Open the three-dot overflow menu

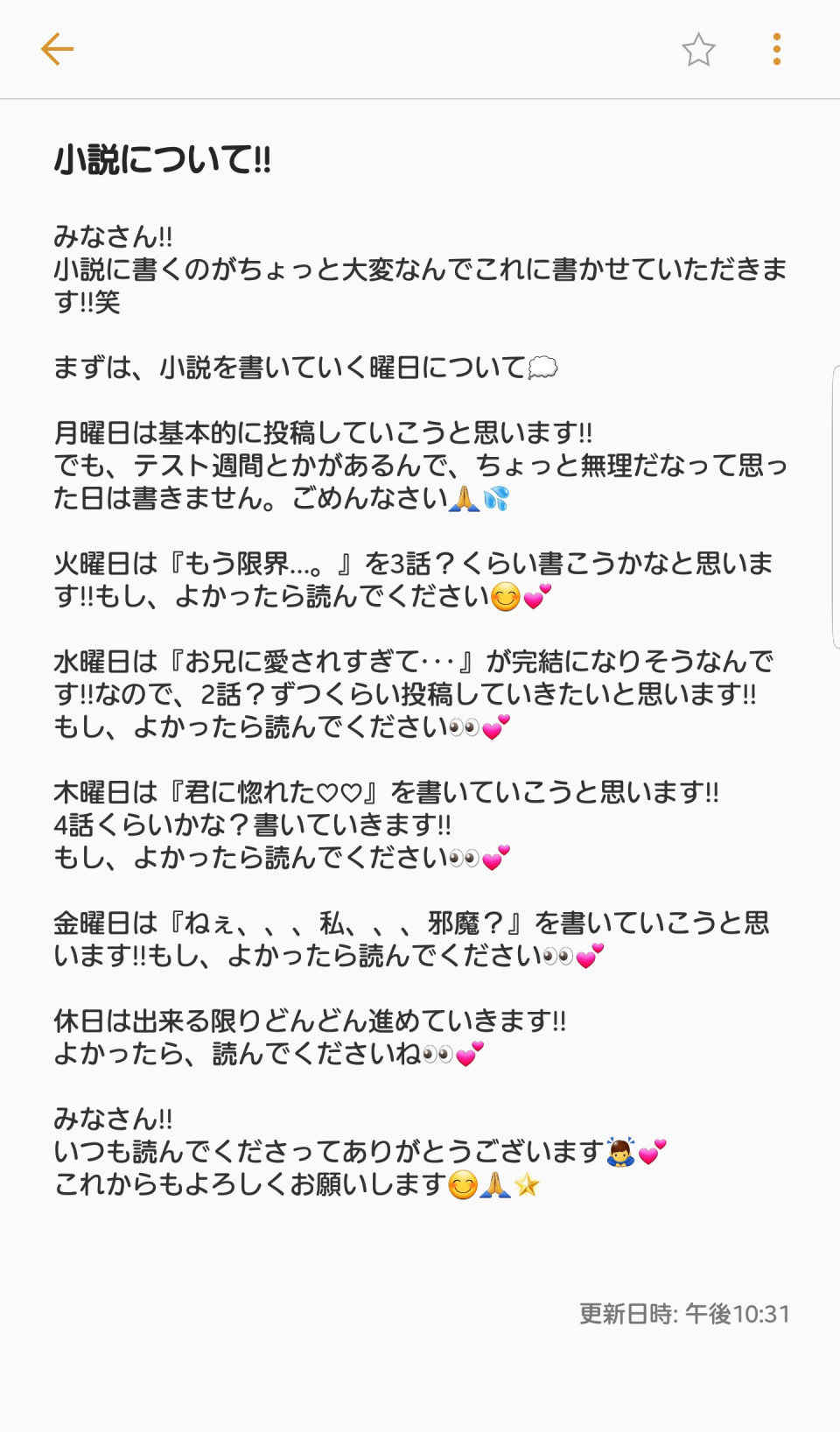(777, 49)
